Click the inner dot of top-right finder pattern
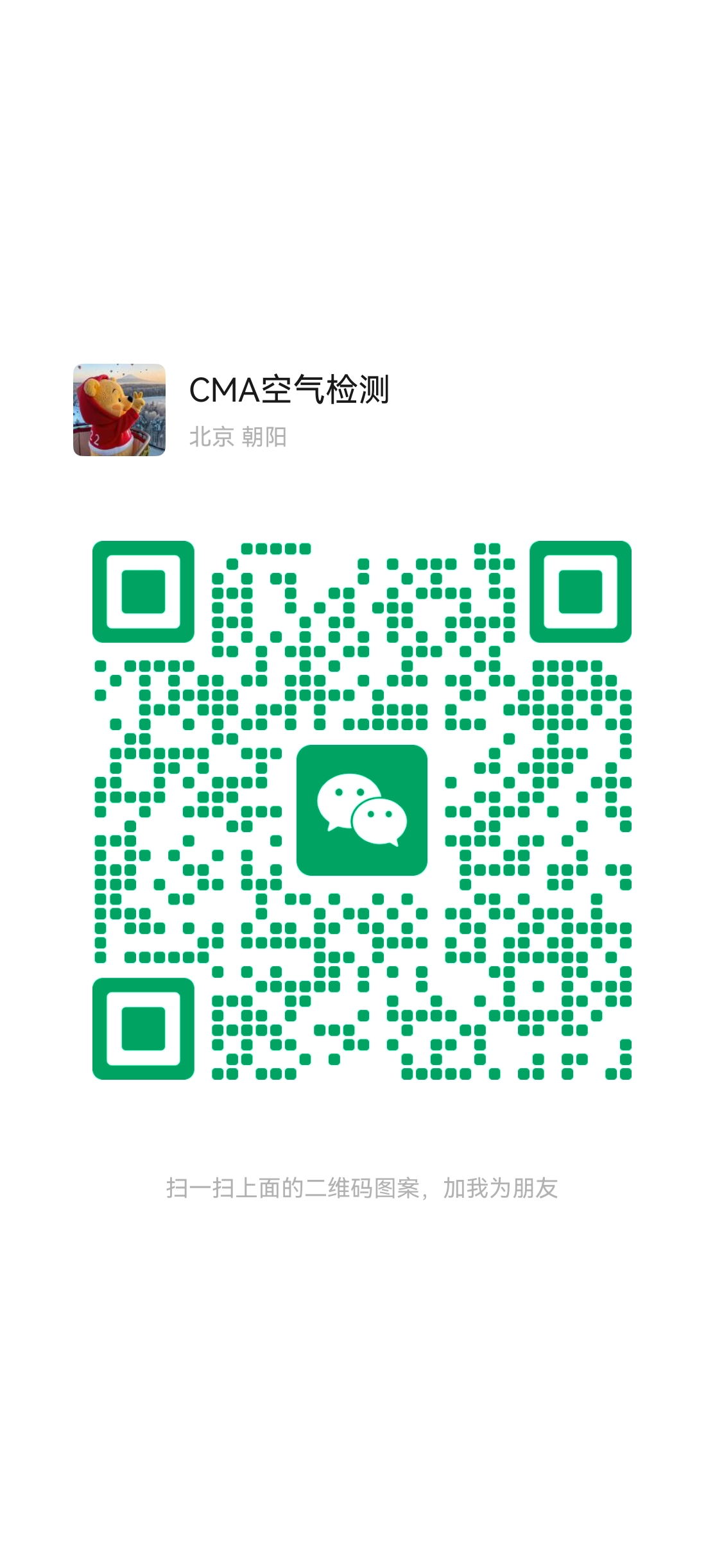Screen dimensions: 724x1568 (x=580, y=590)
